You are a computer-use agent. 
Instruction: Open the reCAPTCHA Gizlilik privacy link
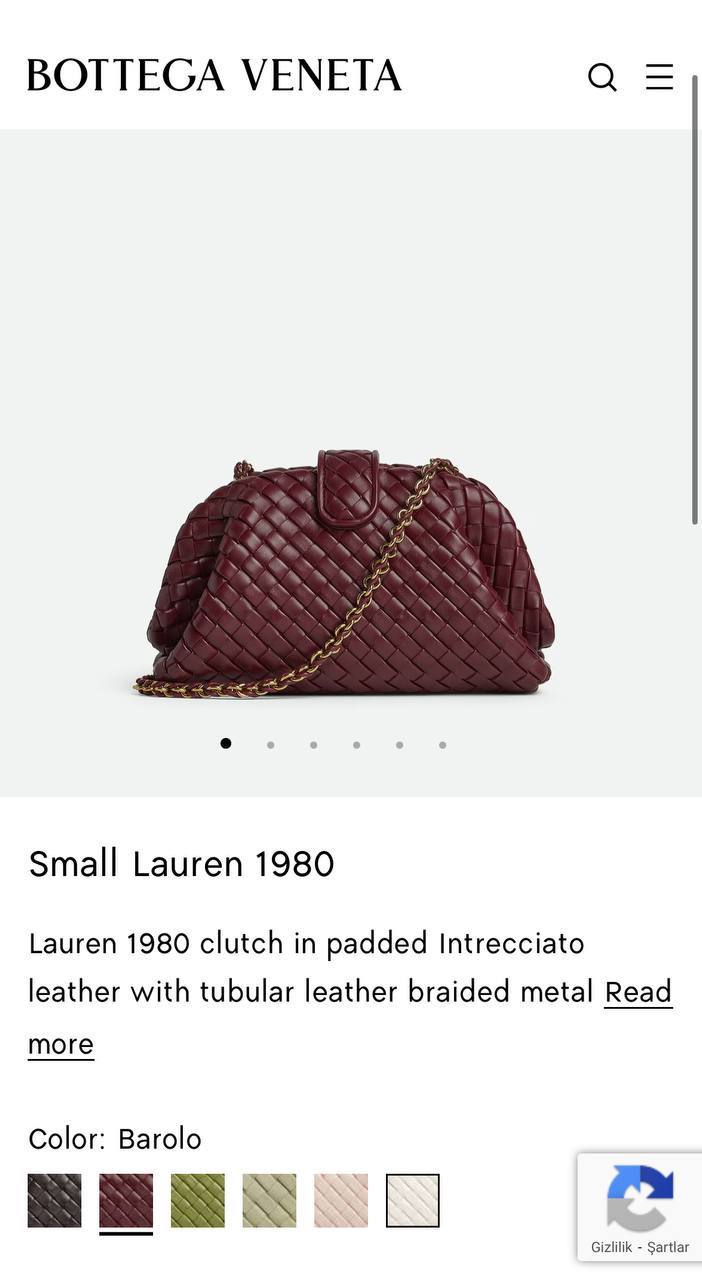[x=611, y=1247]
